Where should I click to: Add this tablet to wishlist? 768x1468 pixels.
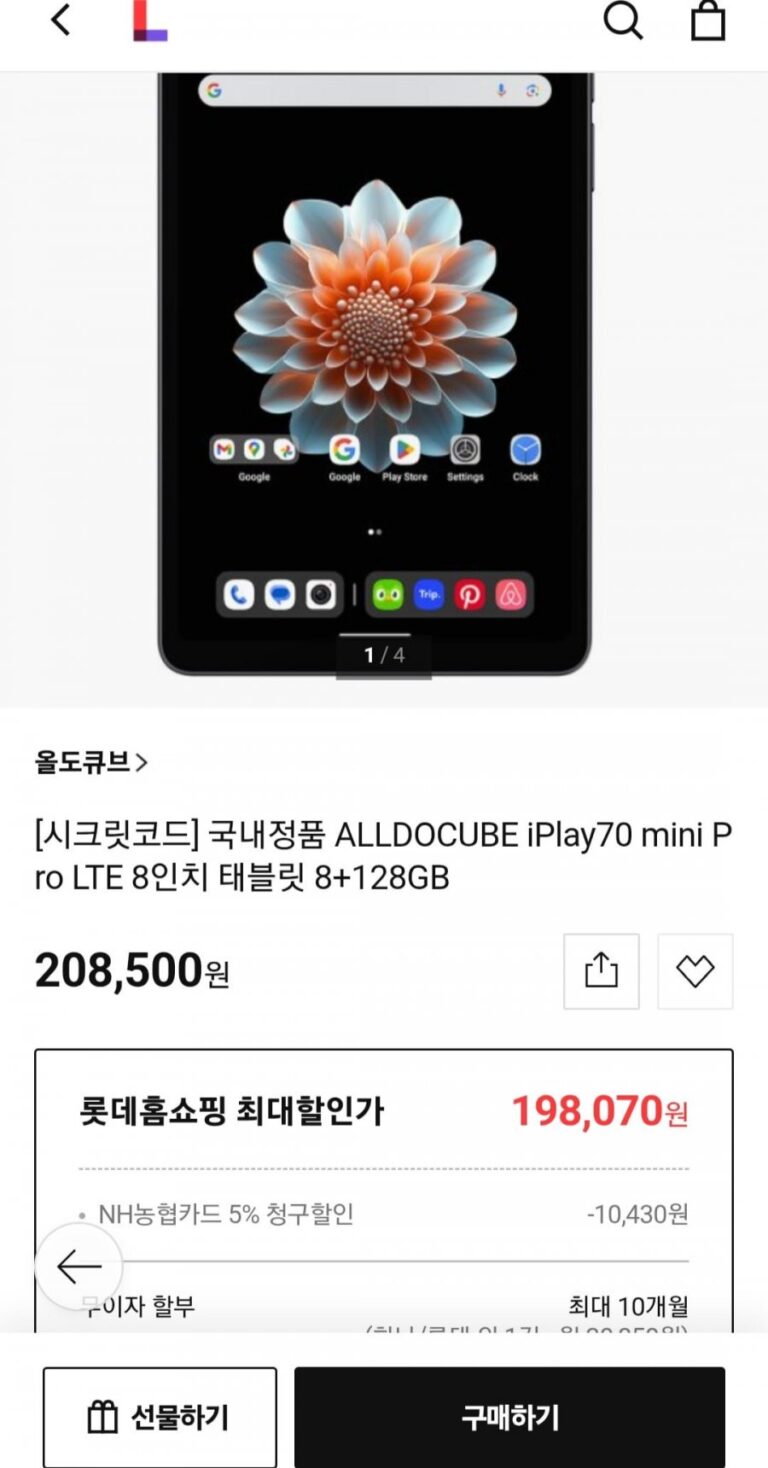pyautogui.click(x=695, y=971)
